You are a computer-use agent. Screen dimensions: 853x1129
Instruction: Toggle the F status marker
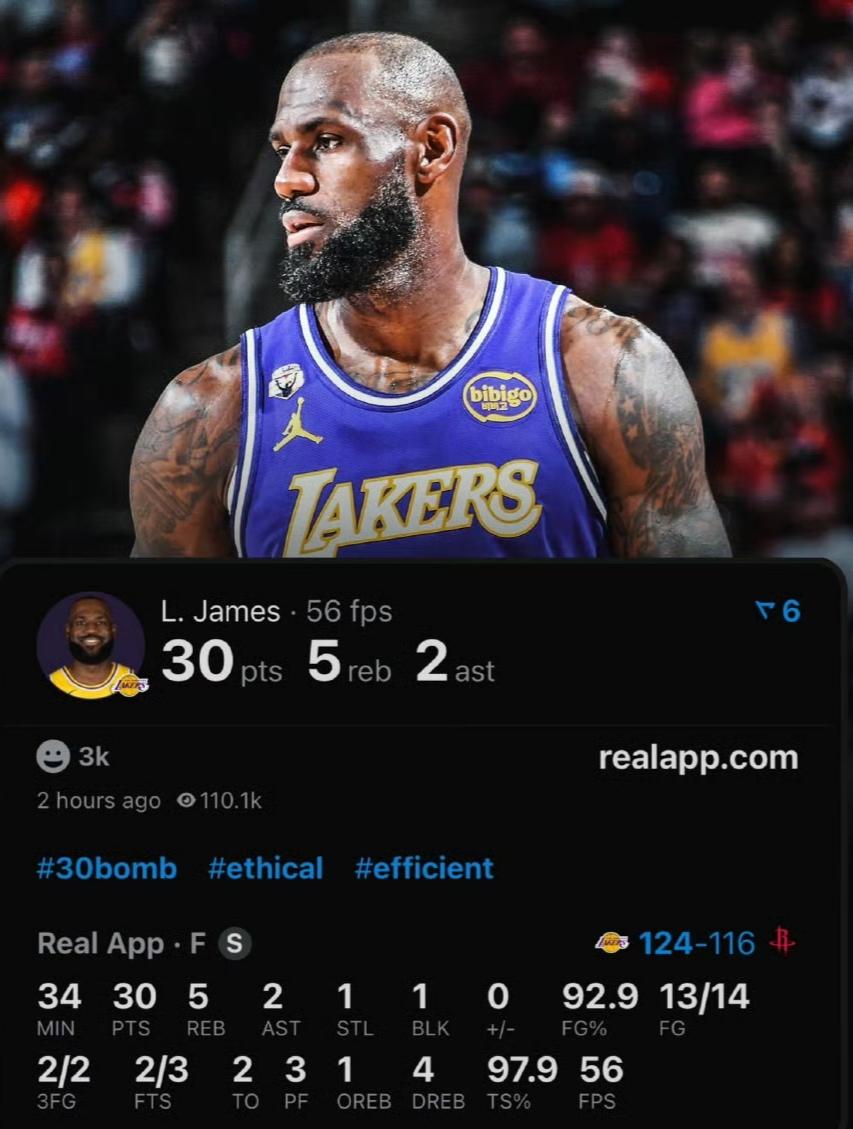[x=200, y=943]
